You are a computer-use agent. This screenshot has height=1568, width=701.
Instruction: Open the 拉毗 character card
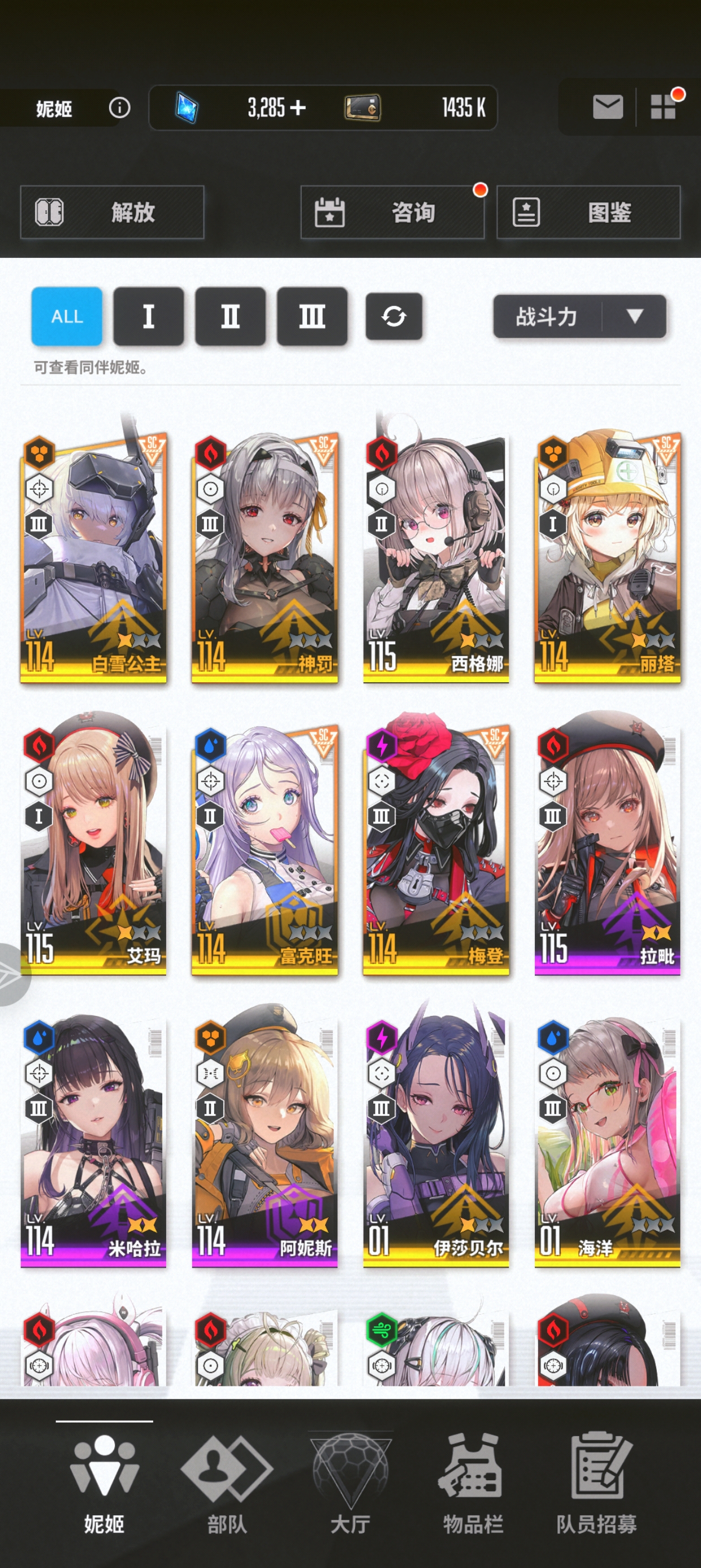[x=607, y=849]
